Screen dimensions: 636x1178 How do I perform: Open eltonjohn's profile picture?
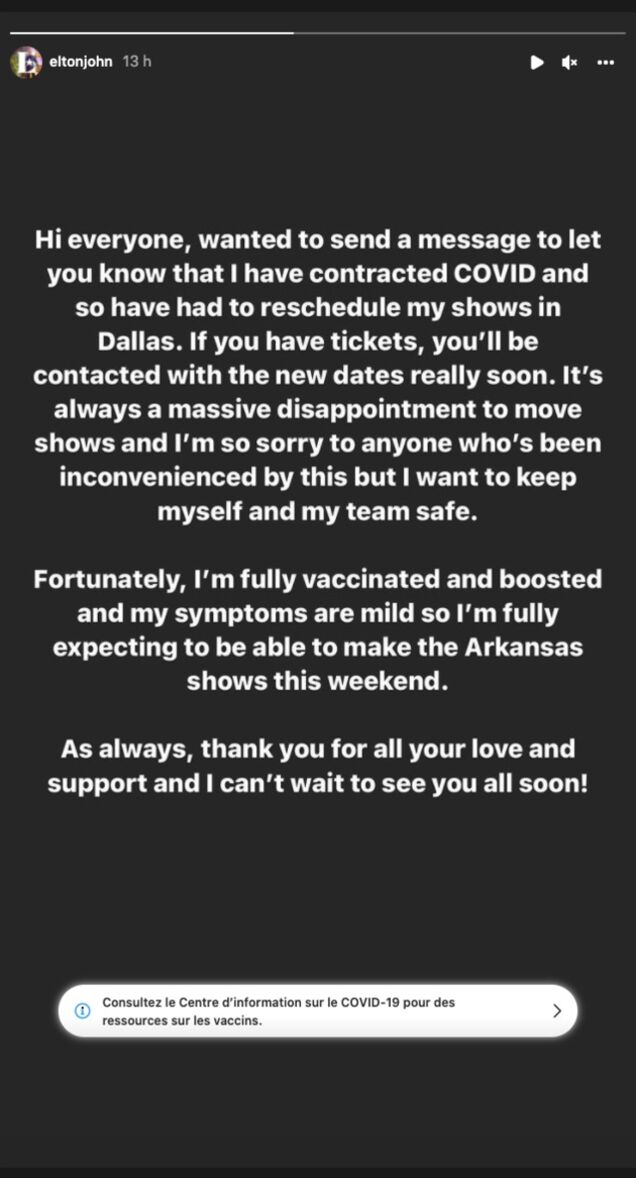26,62
